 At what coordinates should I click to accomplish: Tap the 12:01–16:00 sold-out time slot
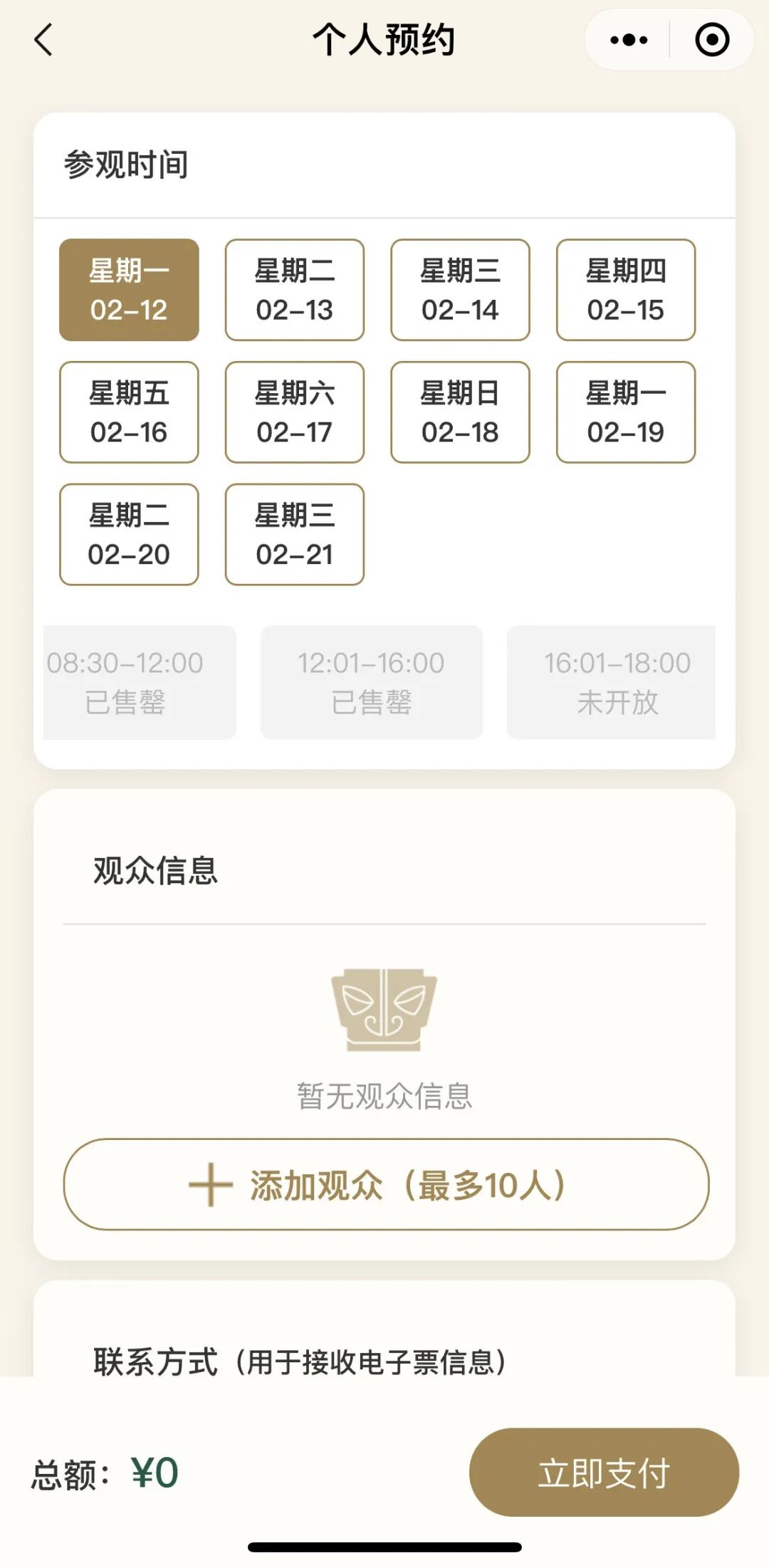(x=371, y=682)
